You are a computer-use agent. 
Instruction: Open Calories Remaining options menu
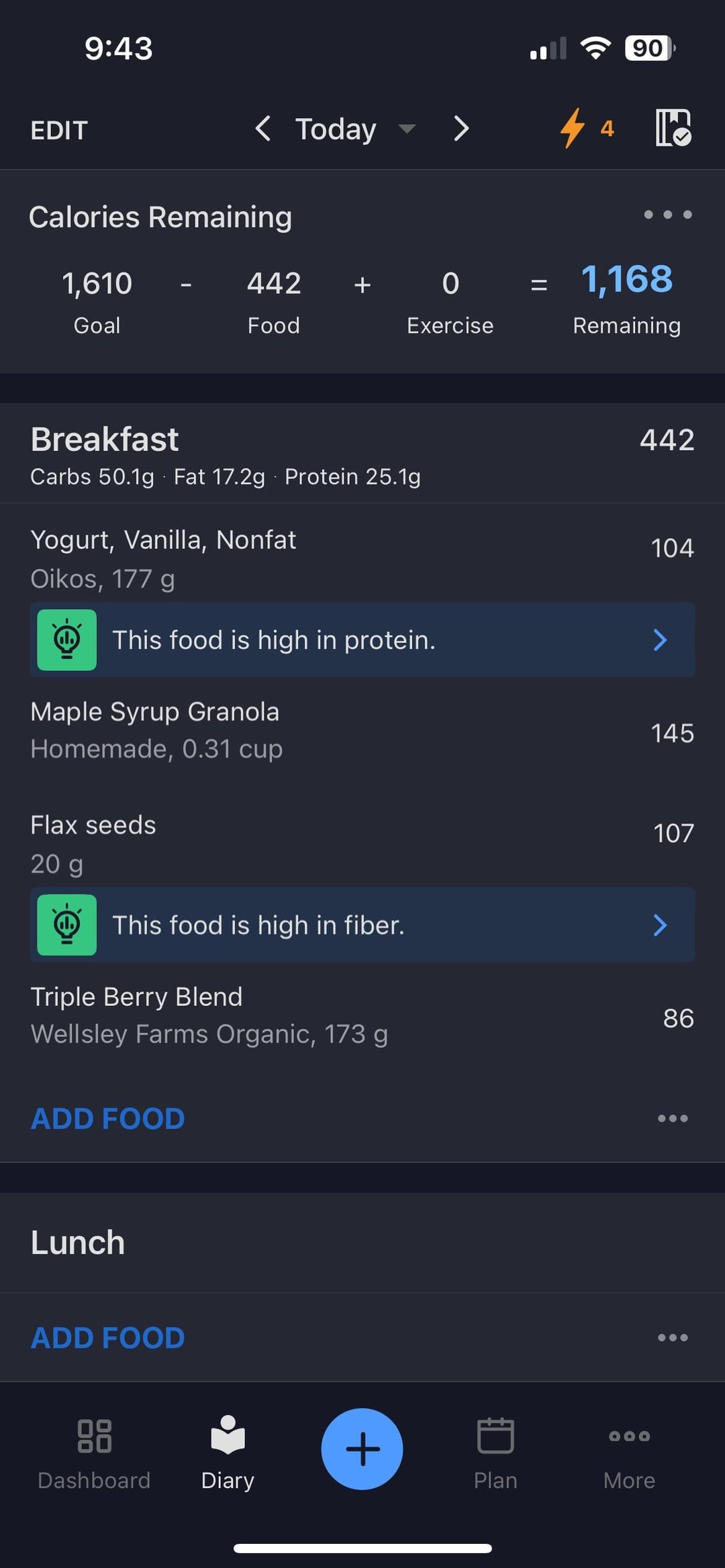667,215
